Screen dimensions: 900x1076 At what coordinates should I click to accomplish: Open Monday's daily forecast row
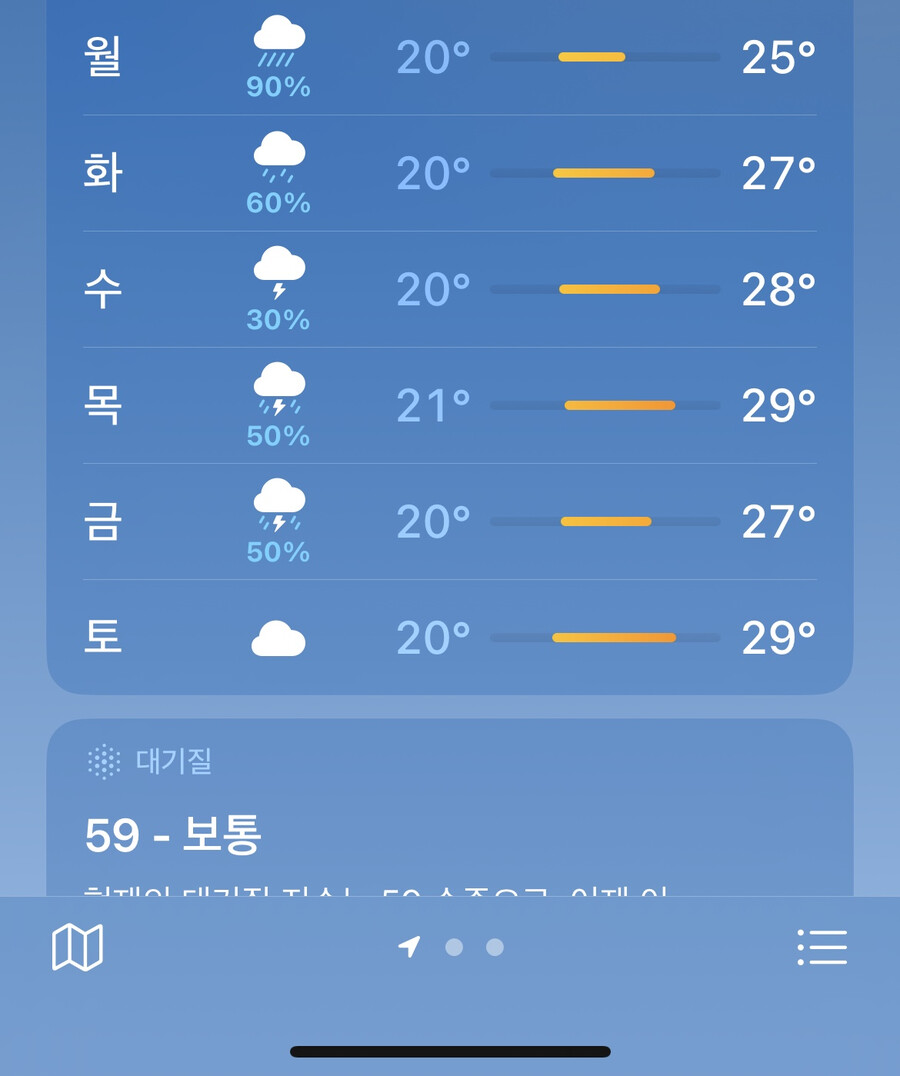(x=450, y=58)
